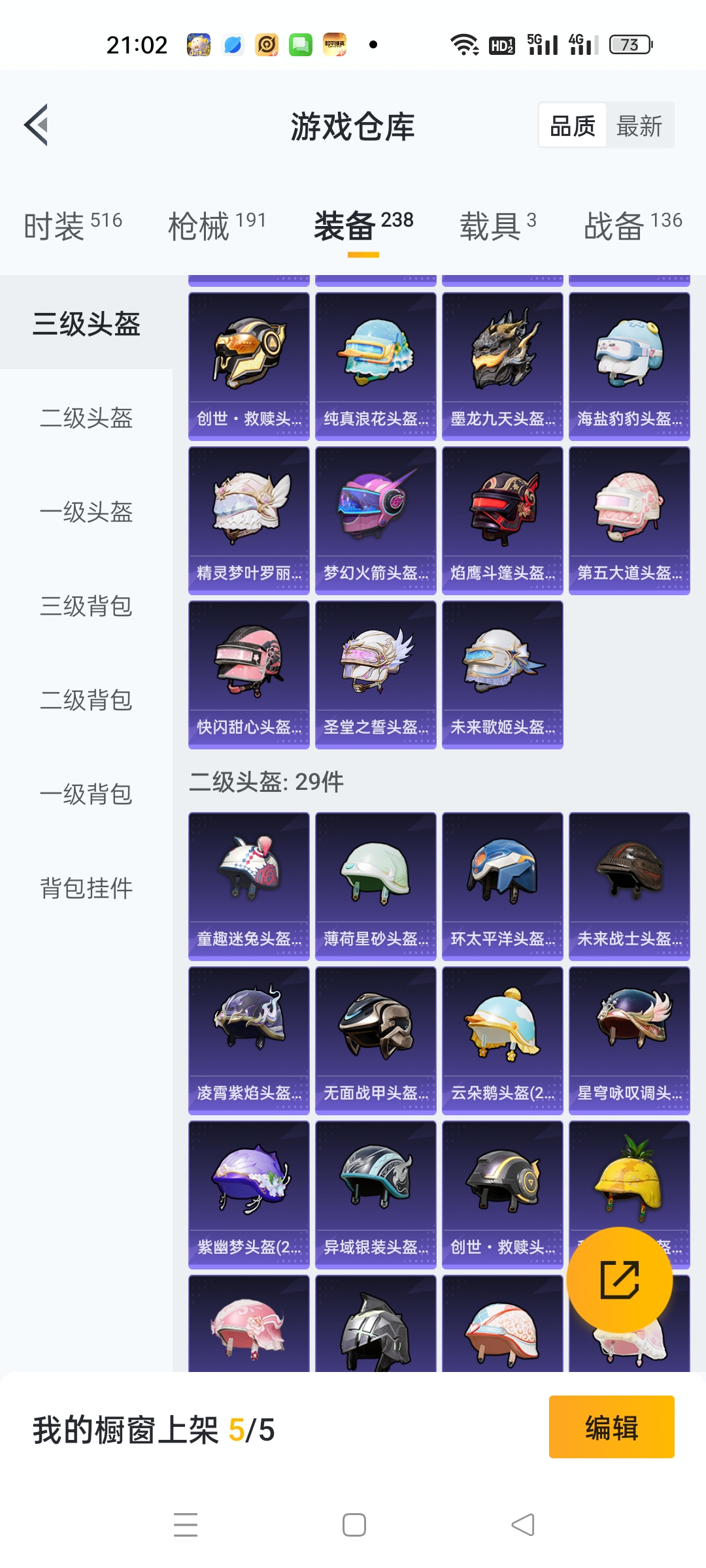Select 一级头盔 in the side menu
Image resolution: width=706 pixels, height=1568 pixels.
coord(86,512)
